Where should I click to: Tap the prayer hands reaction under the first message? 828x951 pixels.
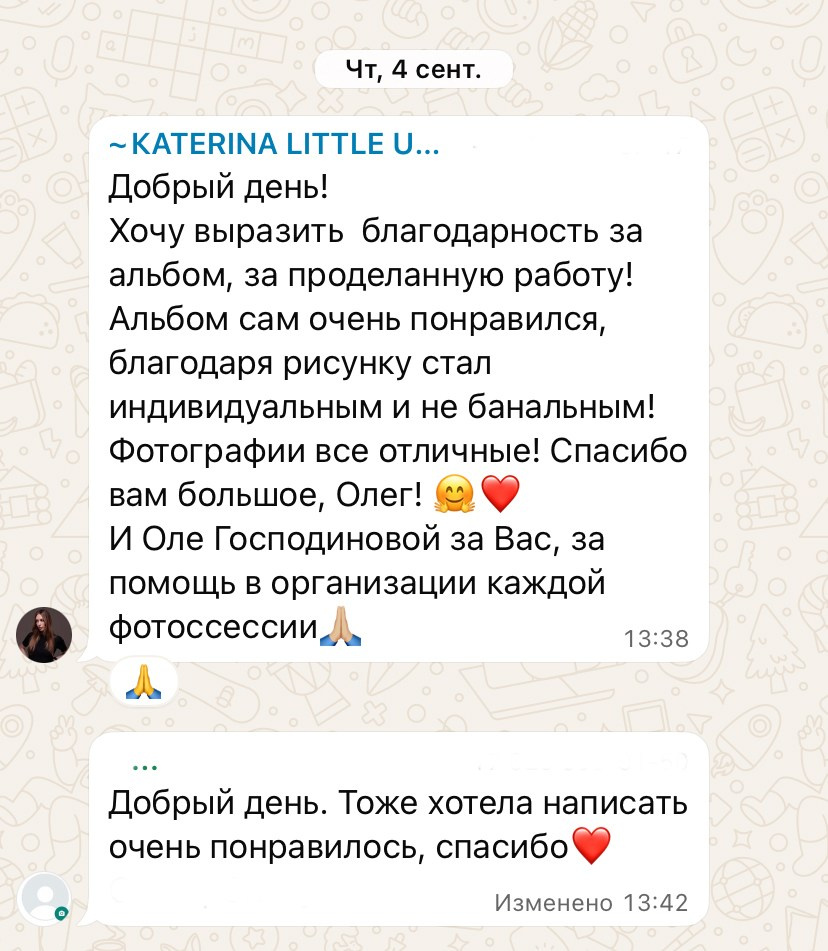tap(144, 681)
